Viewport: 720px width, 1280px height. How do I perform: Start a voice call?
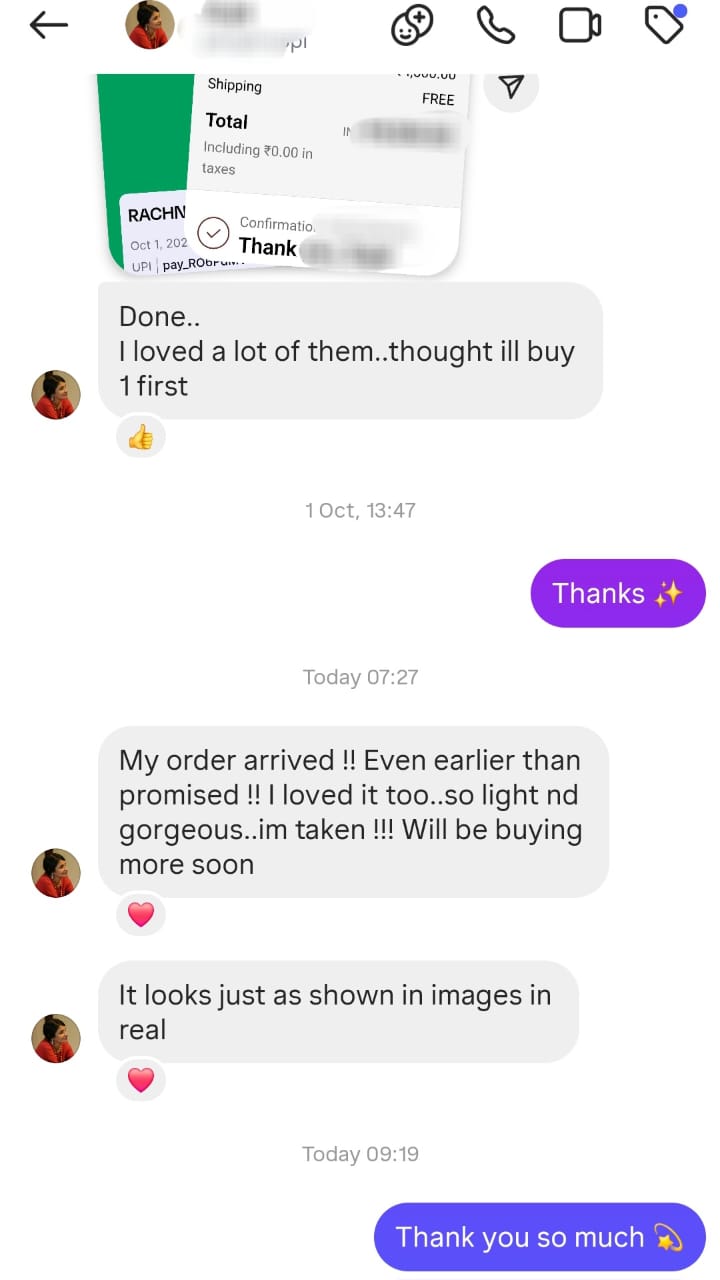(495, 26)
